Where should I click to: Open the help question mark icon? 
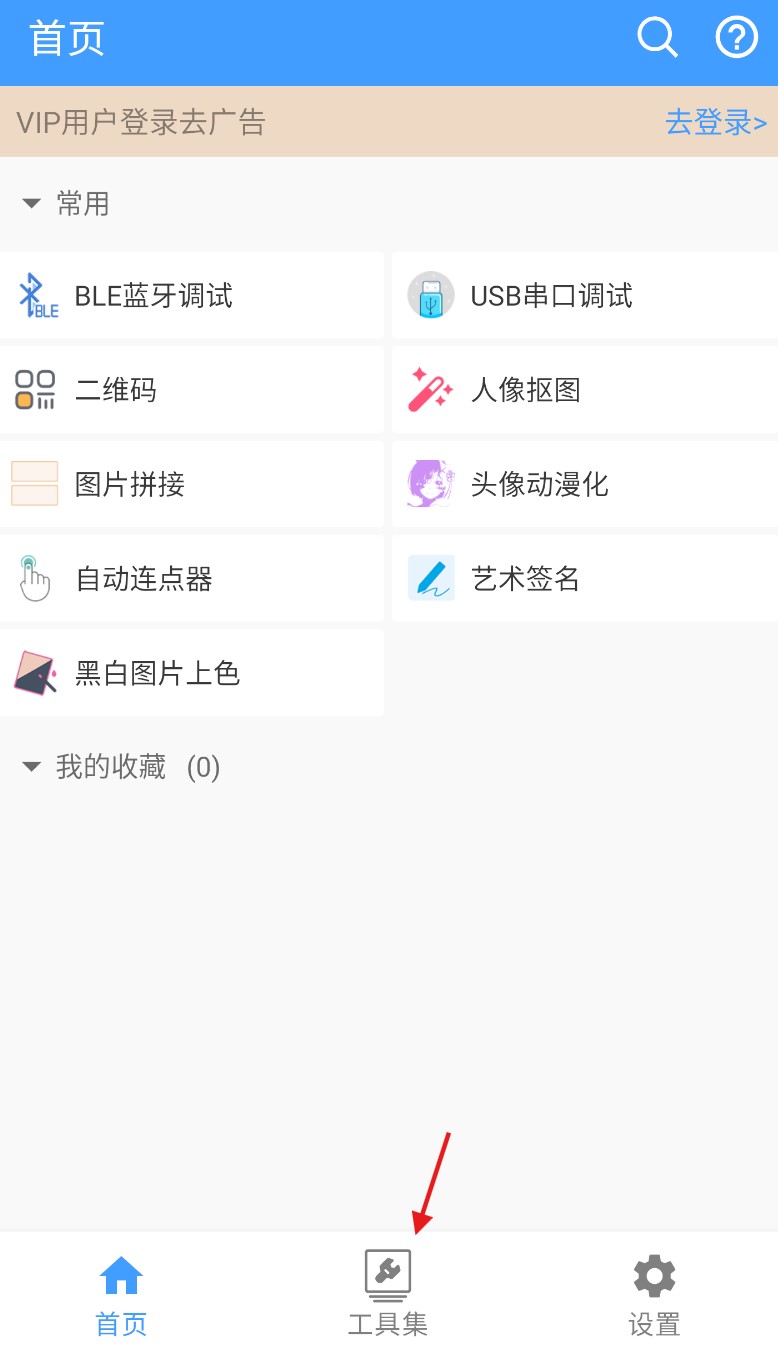(737, 38)
